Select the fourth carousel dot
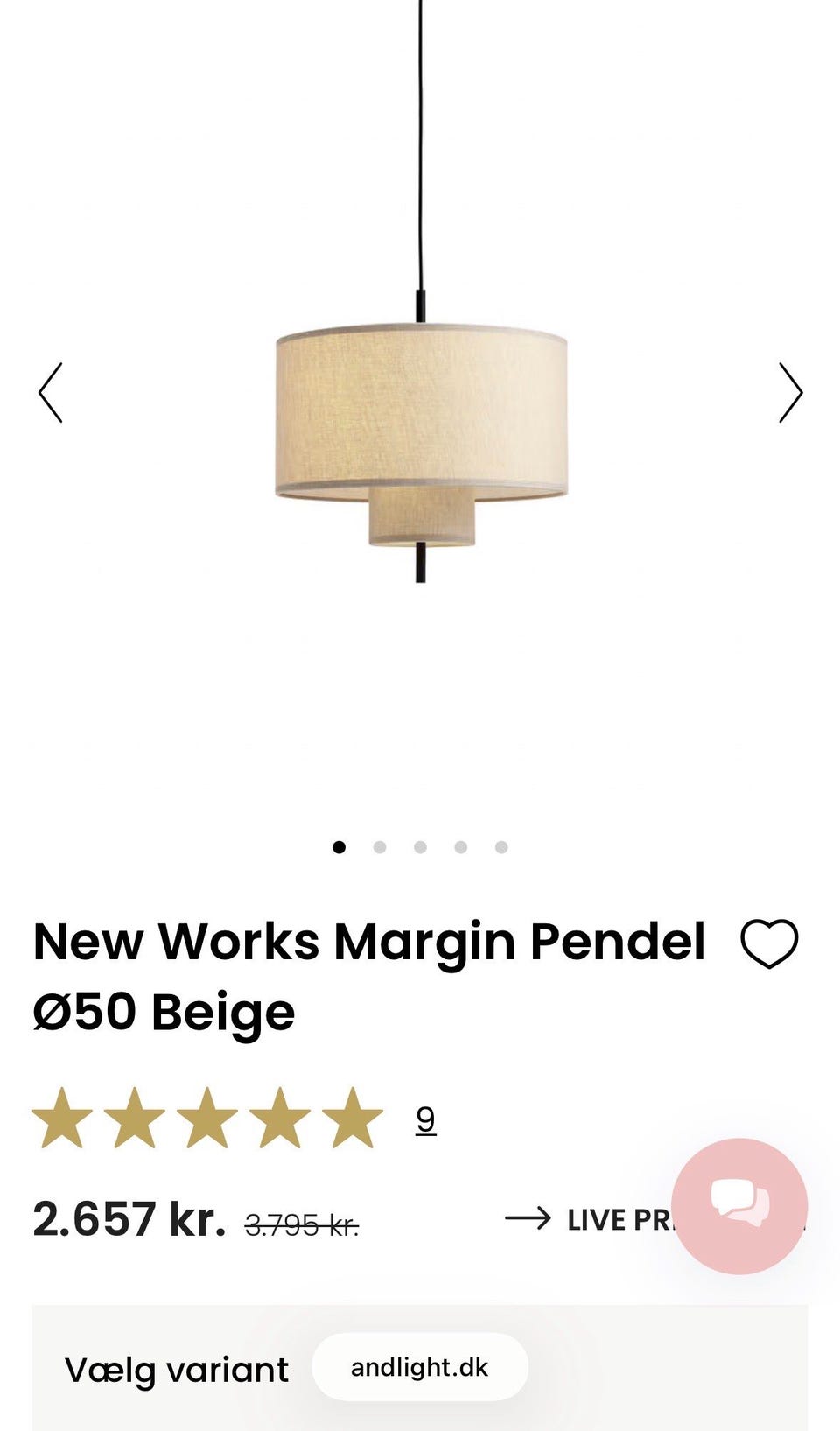Screen dimensions: 840x1431 pyautogui.click(x=460, y=845)
